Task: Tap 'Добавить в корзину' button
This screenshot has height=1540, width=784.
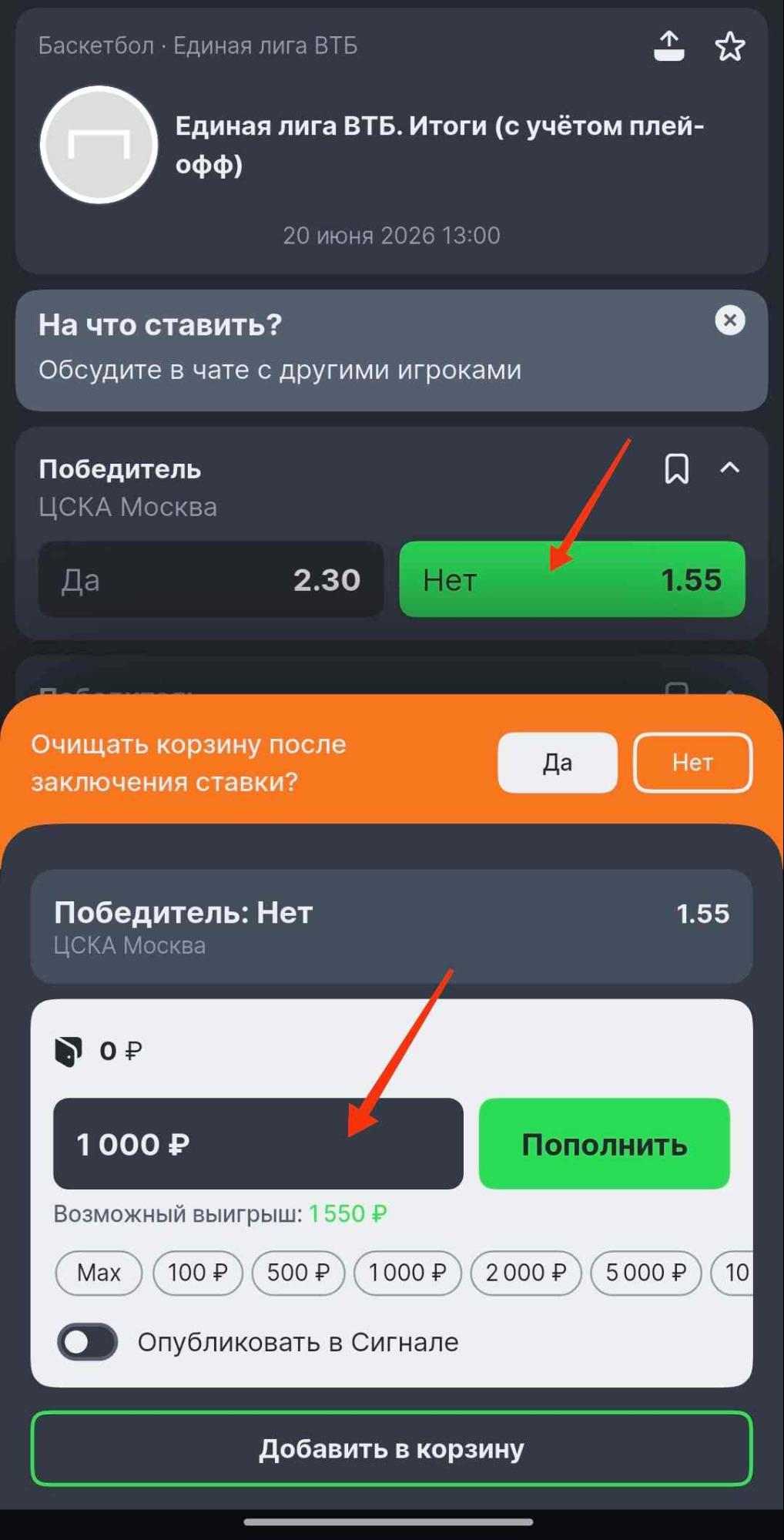Action: point(391,1448)
